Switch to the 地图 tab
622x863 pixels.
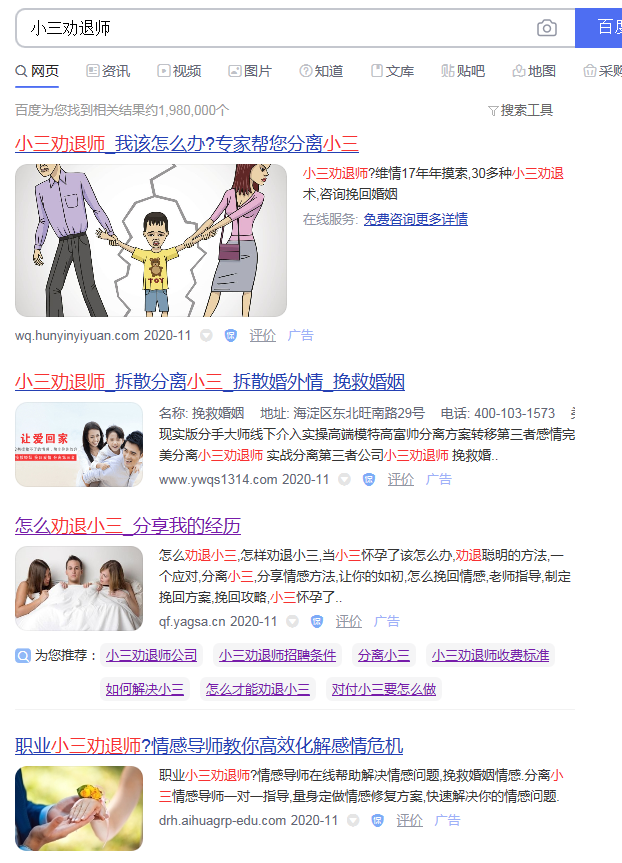click(534, 71)
